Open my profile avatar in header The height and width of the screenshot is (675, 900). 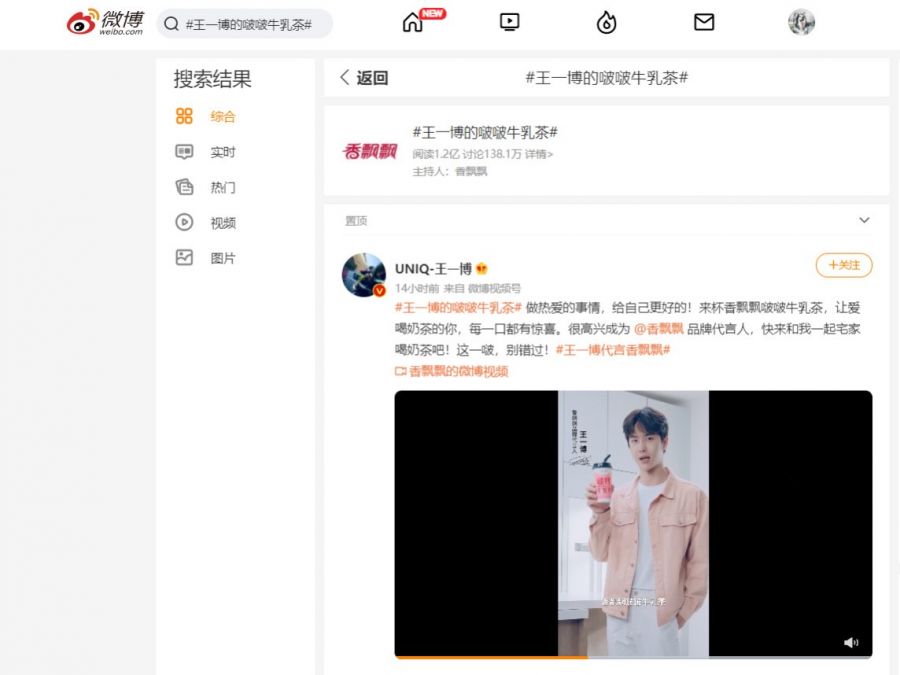pyautogui.click(x=801, y=22)
